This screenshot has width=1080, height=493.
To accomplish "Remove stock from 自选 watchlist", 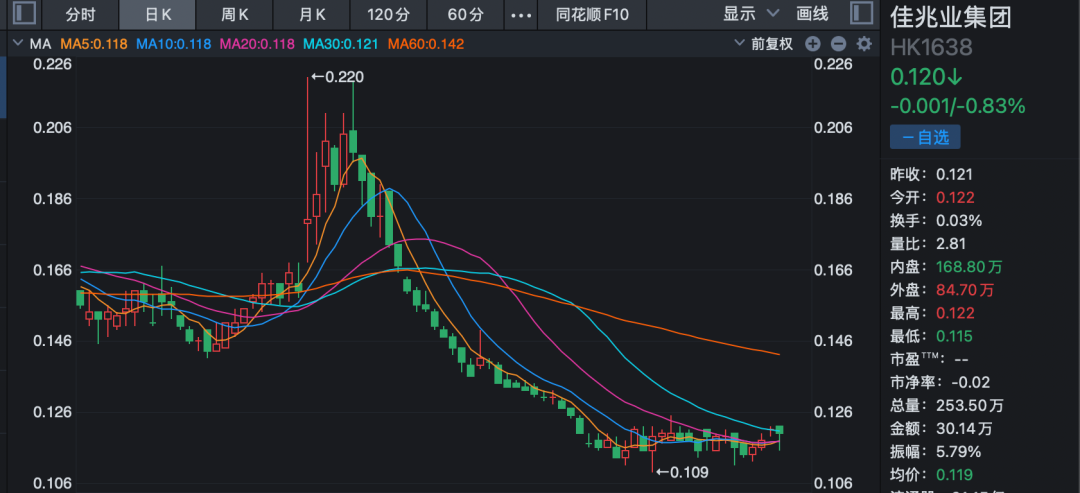I will click(x=925, y=138).
